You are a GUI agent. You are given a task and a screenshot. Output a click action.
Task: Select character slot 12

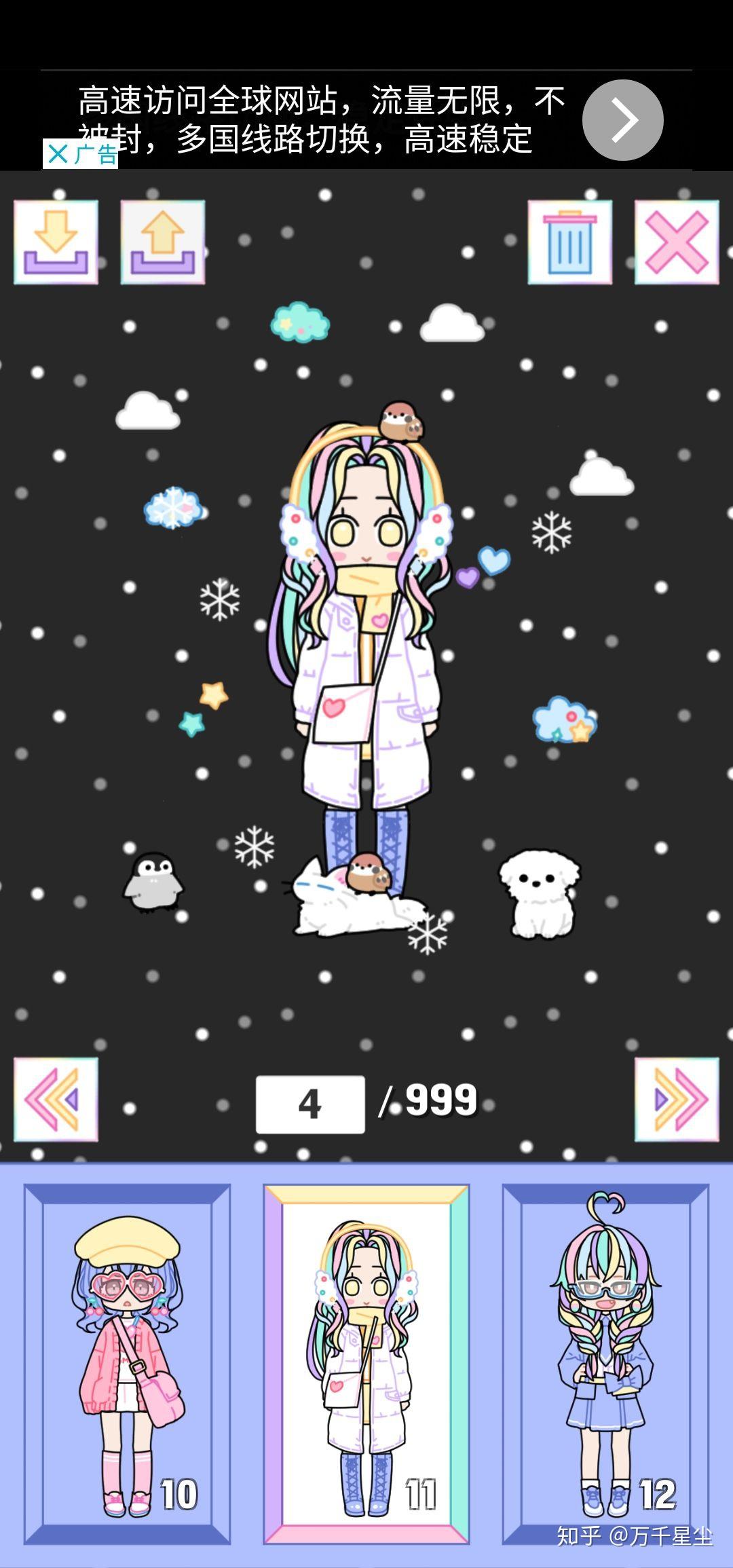click(605, 1364)
